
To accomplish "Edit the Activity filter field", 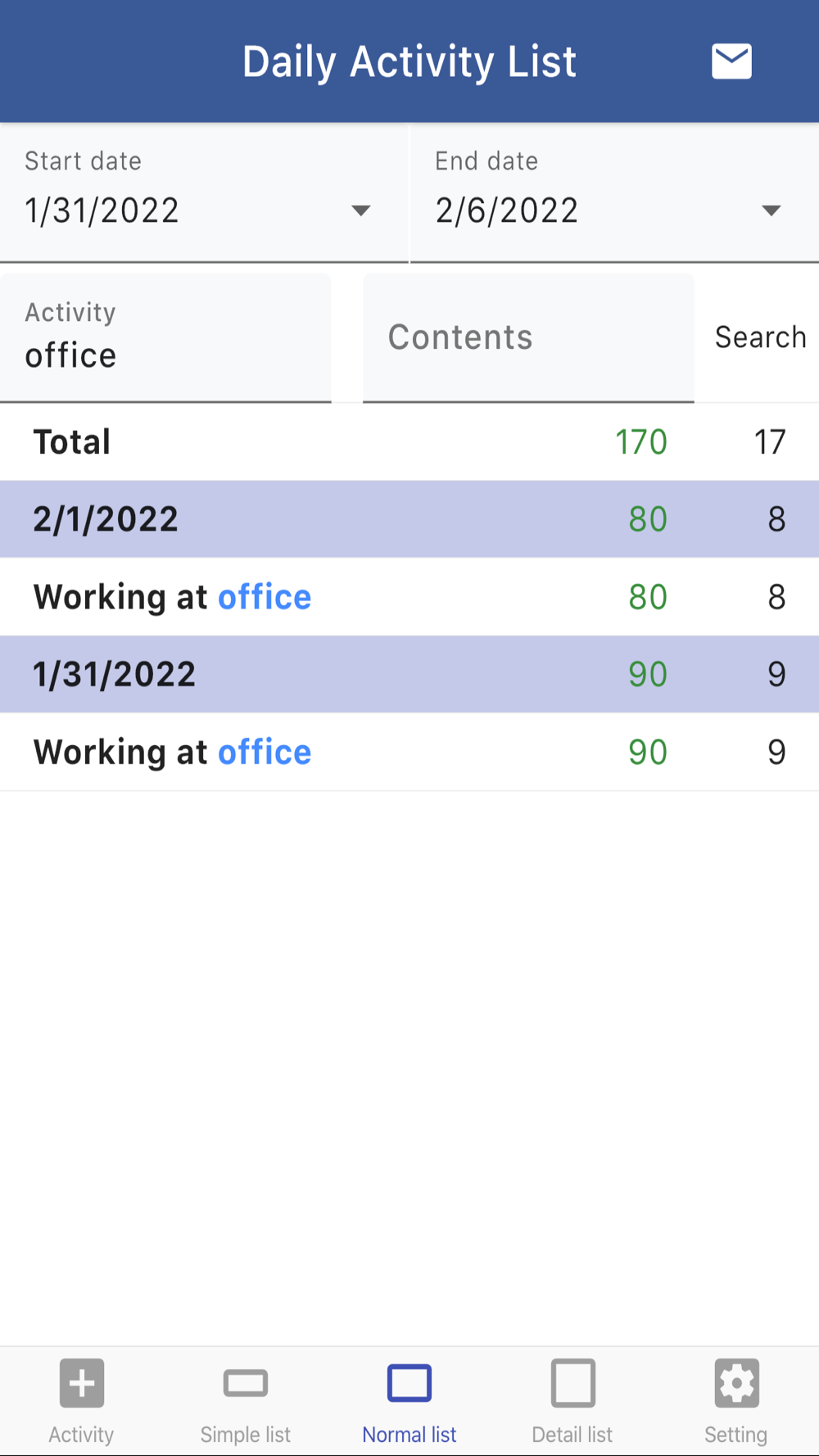I will pos(165,337).
